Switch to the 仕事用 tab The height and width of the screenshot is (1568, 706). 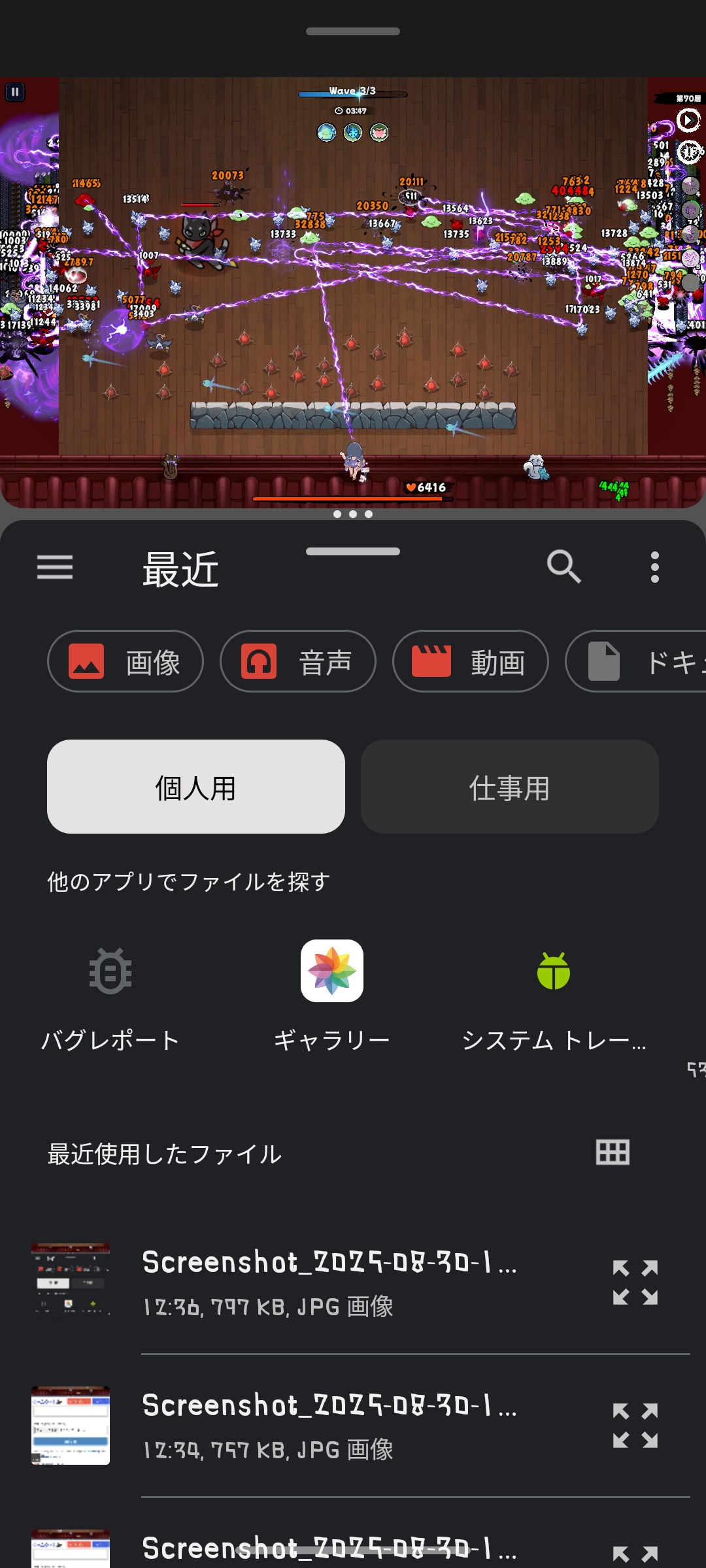510,787
